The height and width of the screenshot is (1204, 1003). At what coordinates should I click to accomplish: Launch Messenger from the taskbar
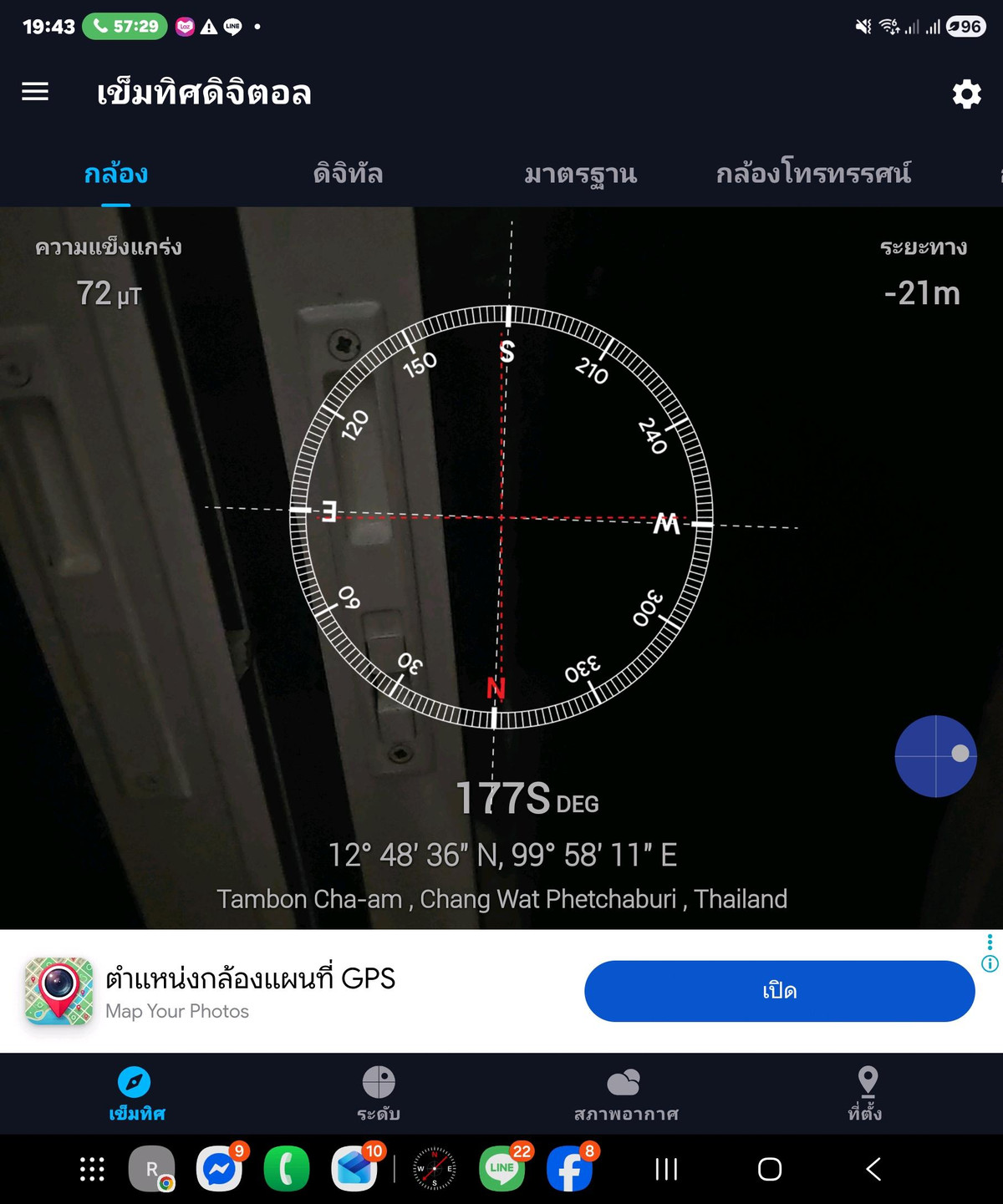[219, 1169]
